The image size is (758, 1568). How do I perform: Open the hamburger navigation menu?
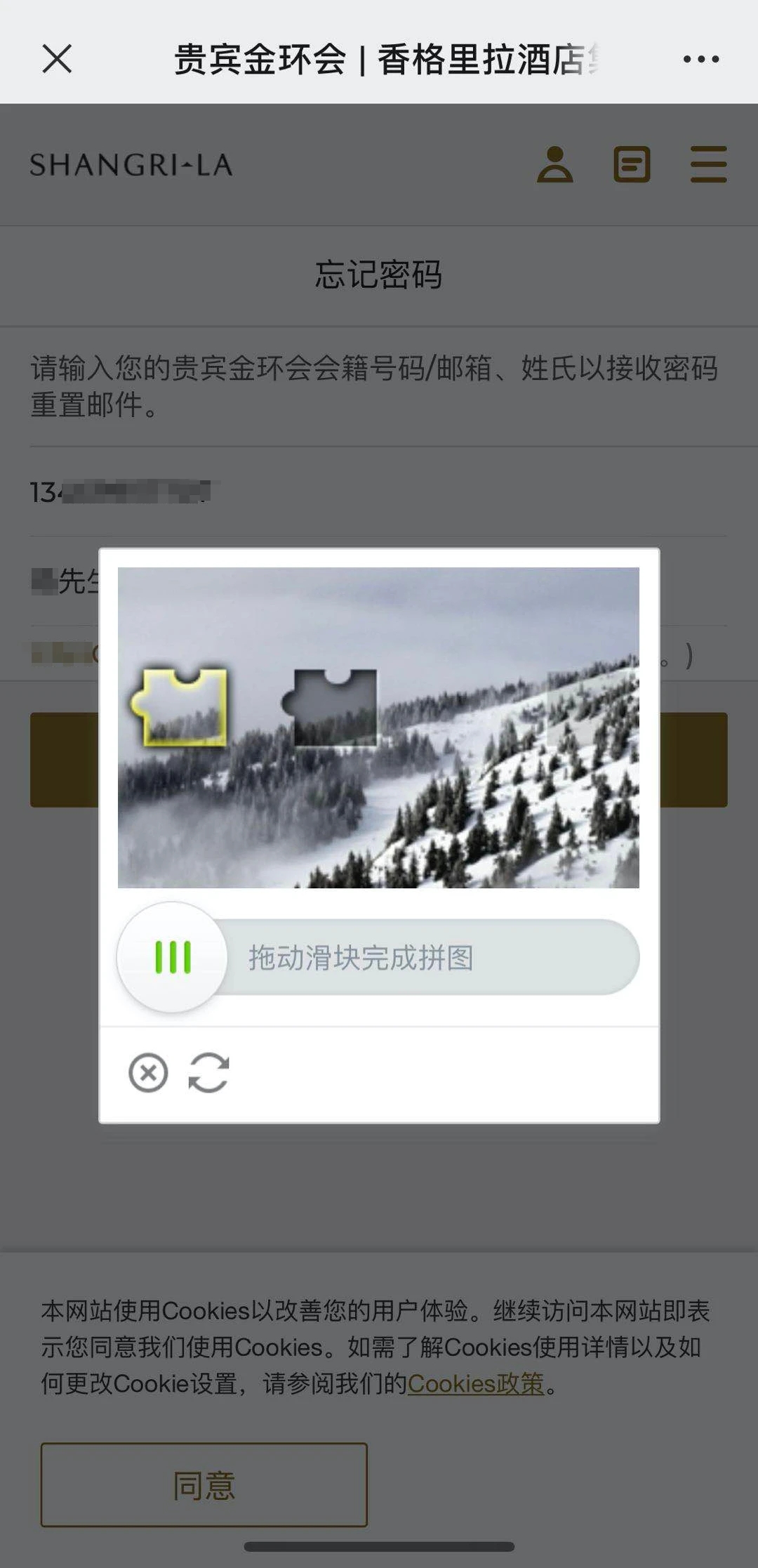tap(708, 164)
